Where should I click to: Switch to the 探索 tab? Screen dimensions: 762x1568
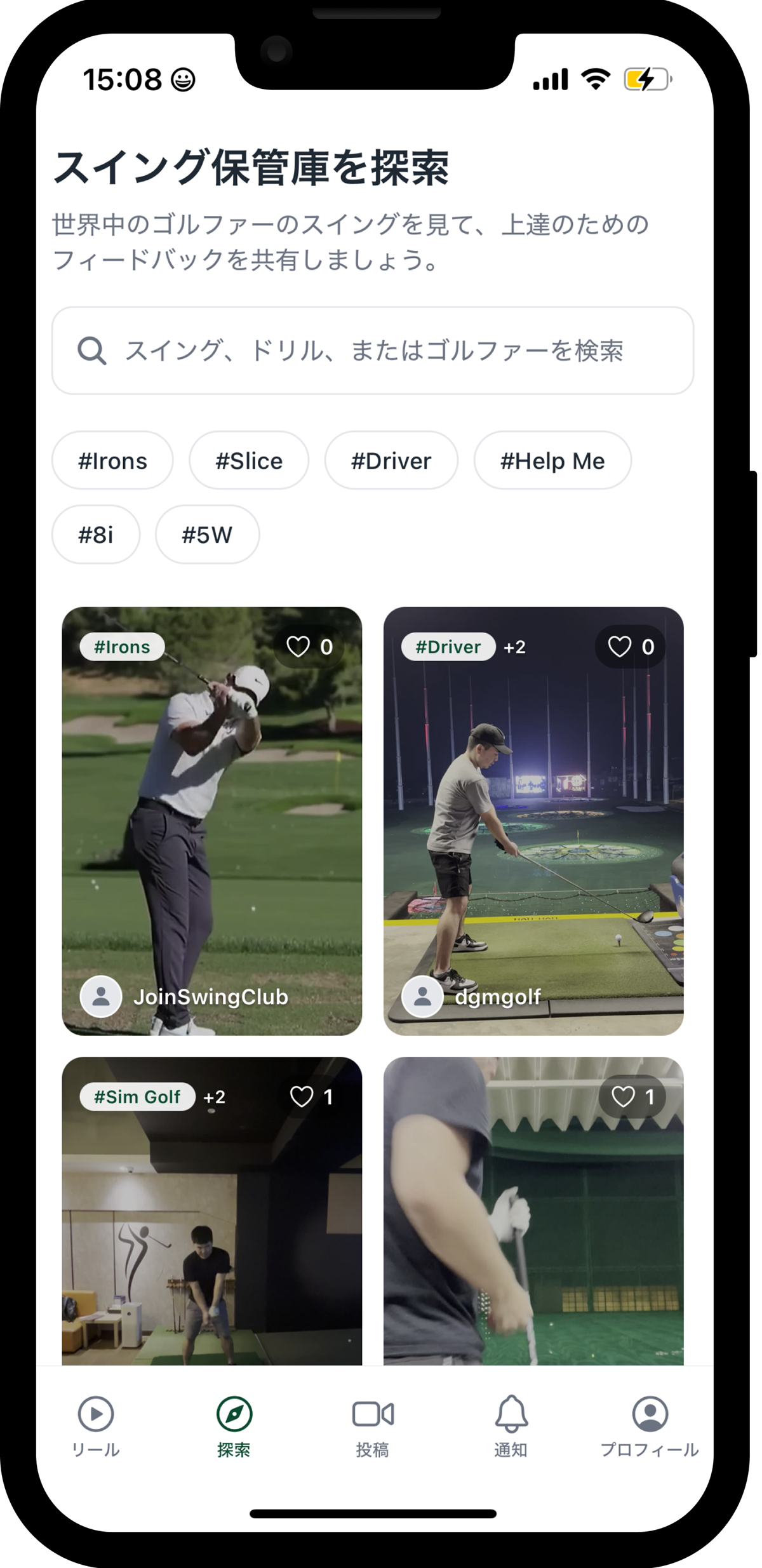pos(234,1426)
